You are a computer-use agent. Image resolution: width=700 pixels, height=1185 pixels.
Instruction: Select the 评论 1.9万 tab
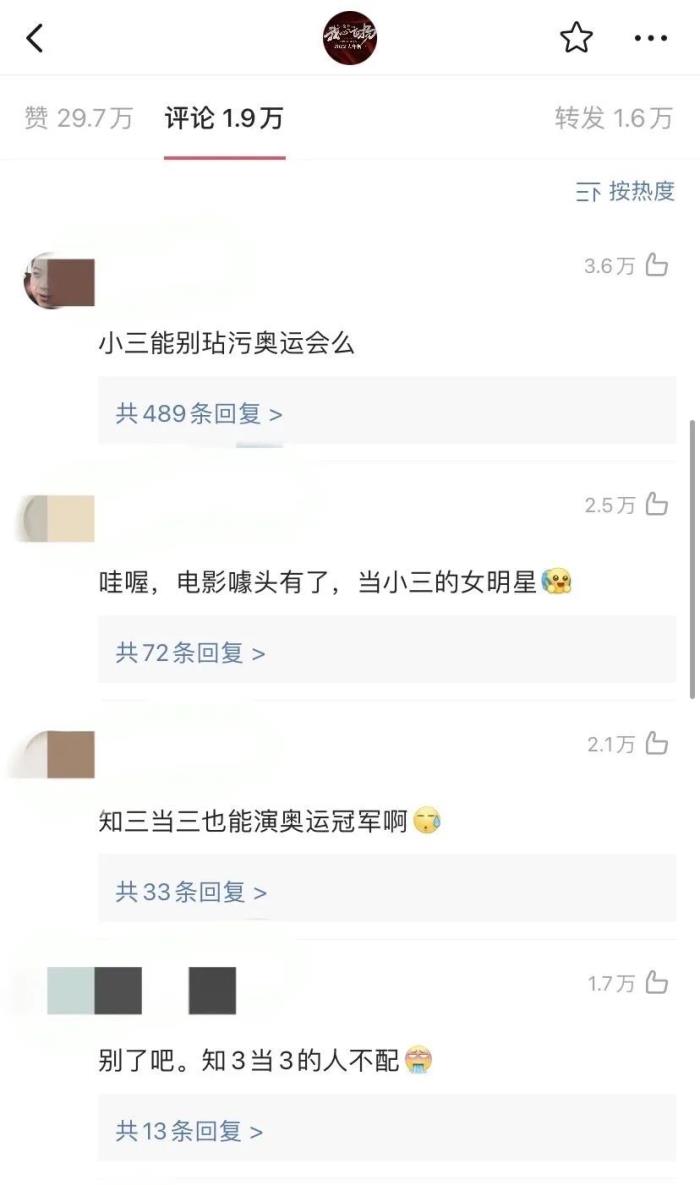point(224,118)
